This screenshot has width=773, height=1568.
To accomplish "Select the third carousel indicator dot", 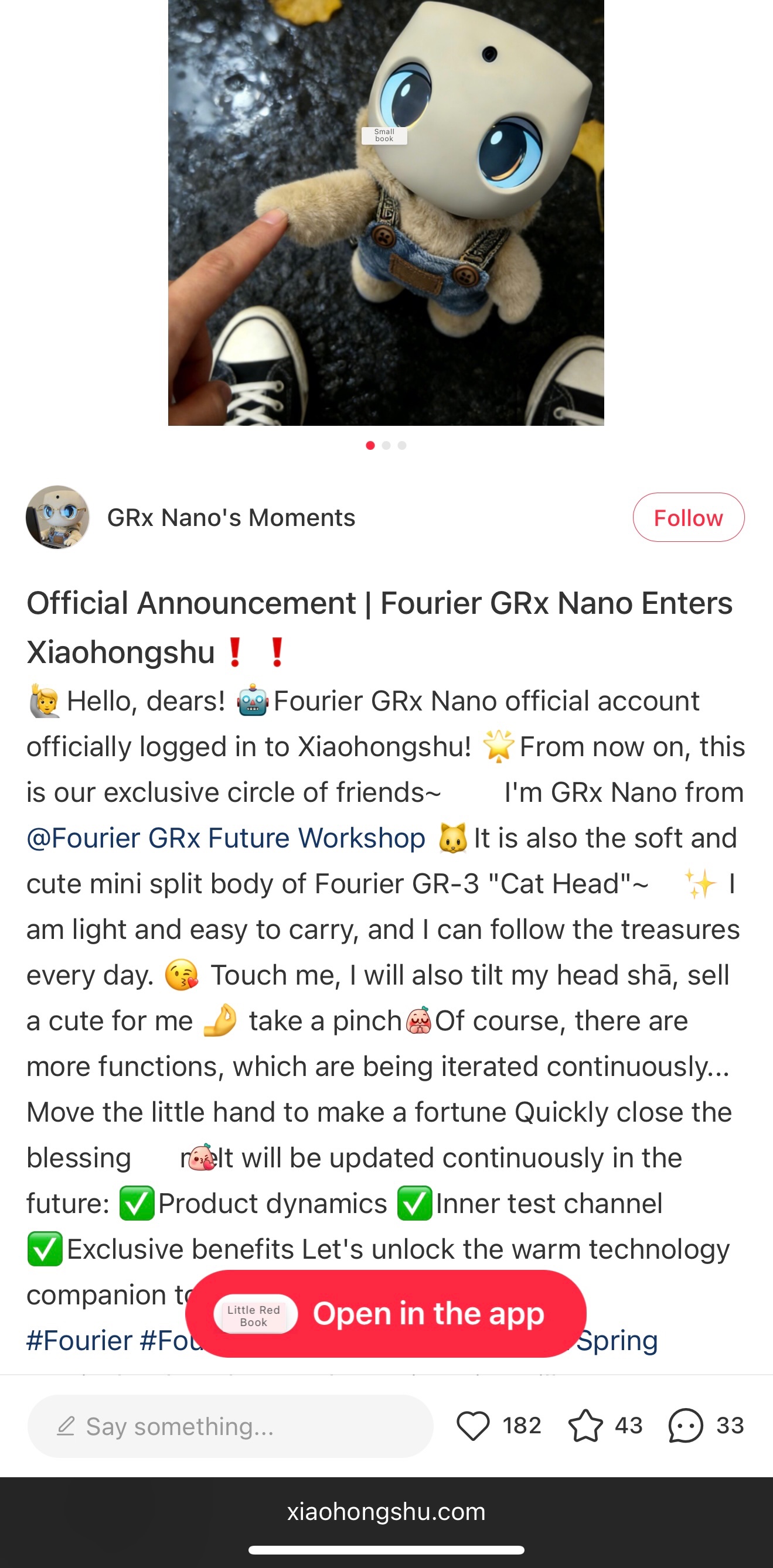I will click(x=402, y=446).
